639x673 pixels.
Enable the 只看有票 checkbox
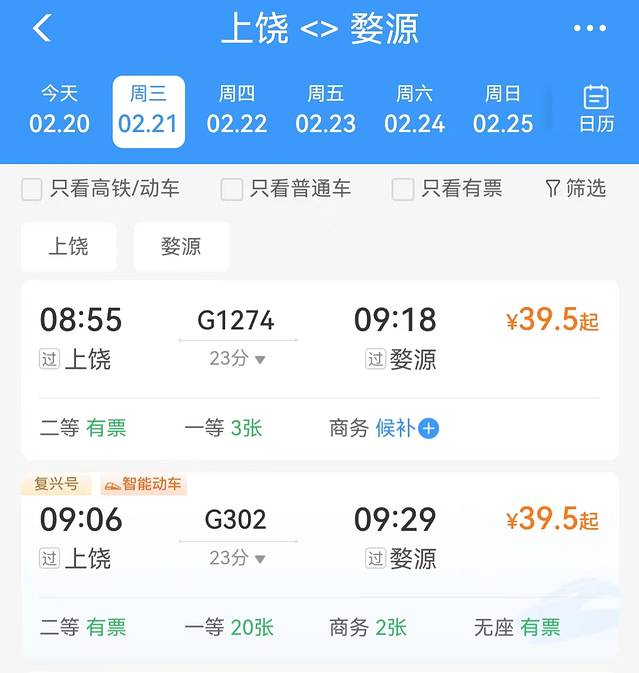pyautogui.click(x=403, y=189)
